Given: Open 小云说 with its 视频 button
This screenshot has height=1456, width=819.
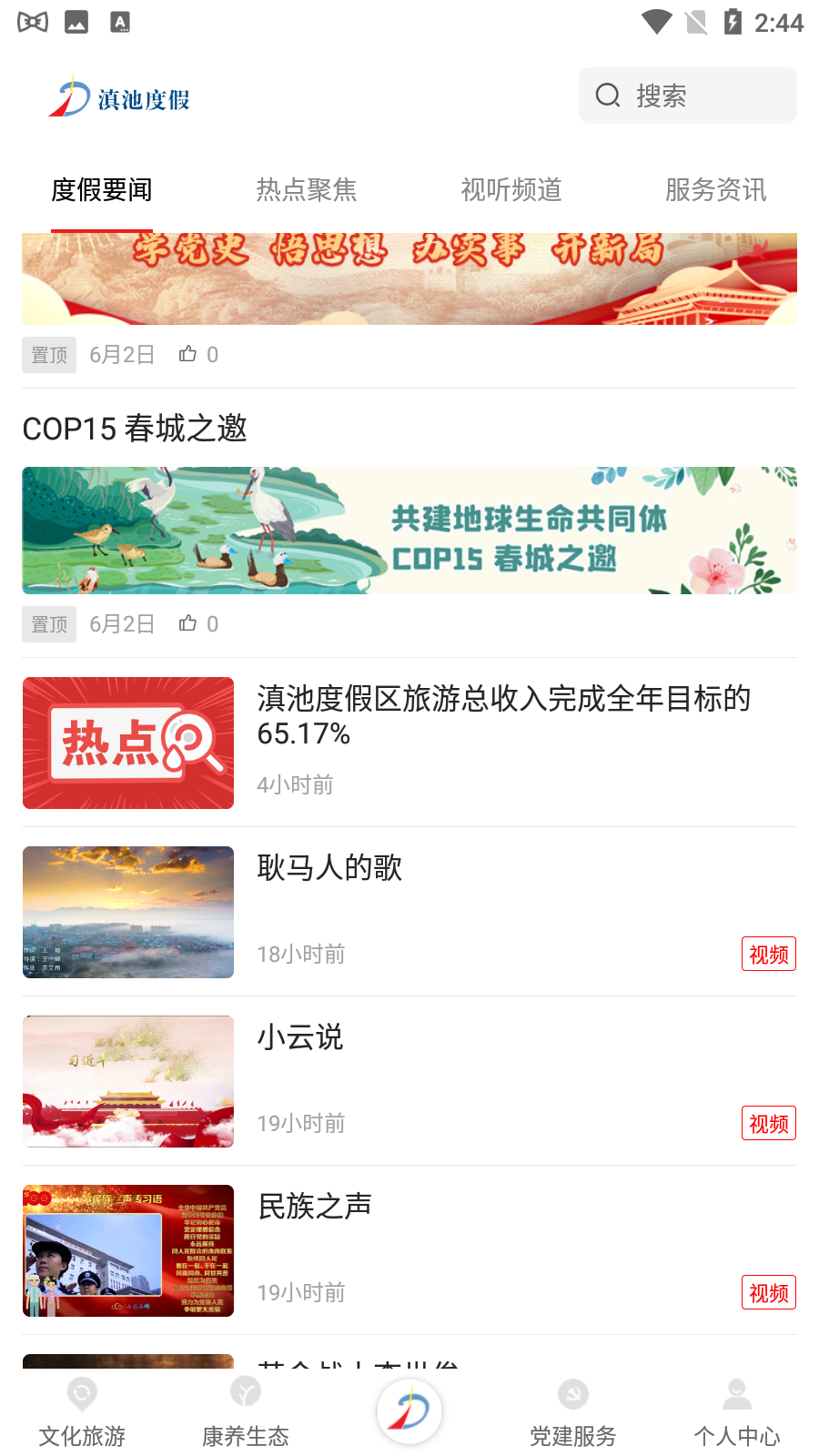Looking at the screenshot, I should (x=768, y=1122).
